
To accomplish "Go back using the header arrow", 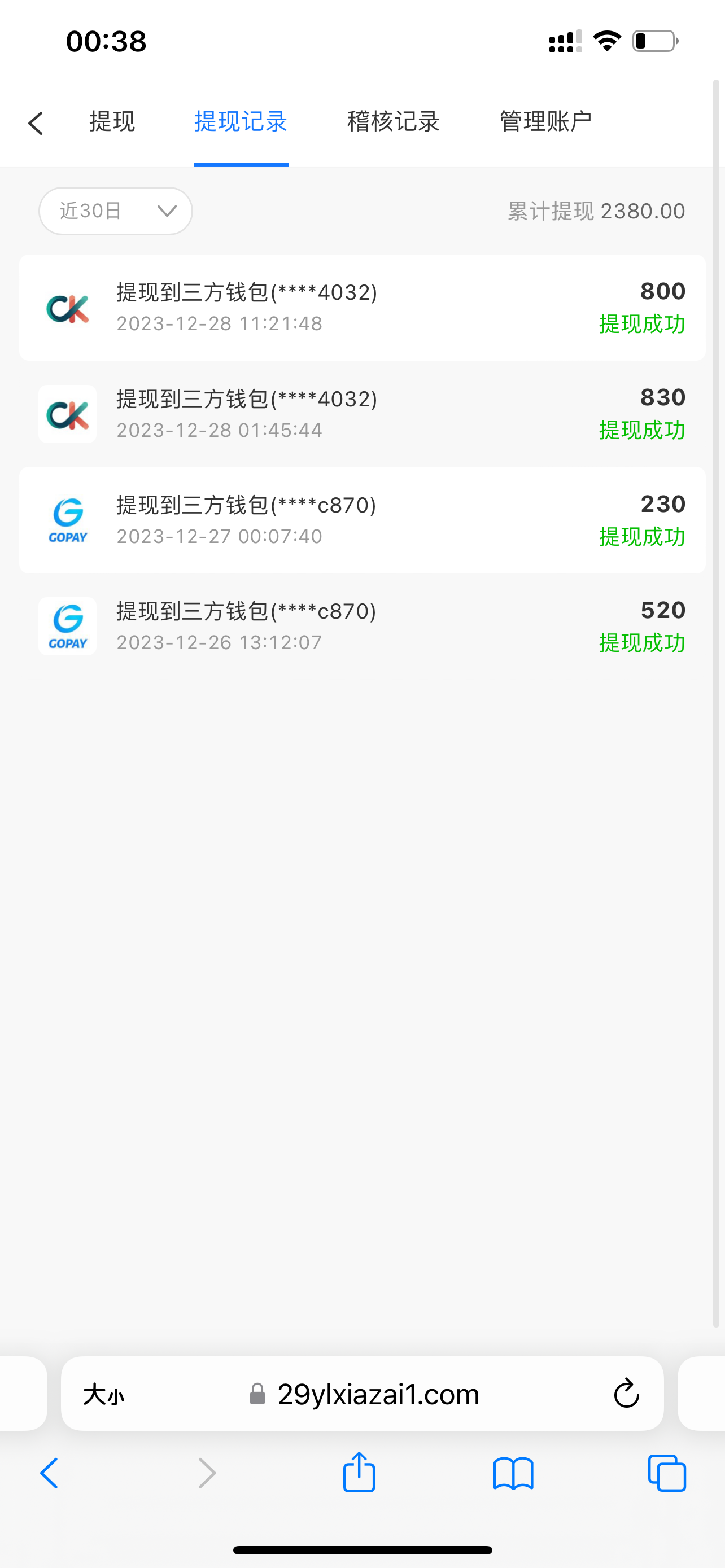I will click(x=36, y=123).
